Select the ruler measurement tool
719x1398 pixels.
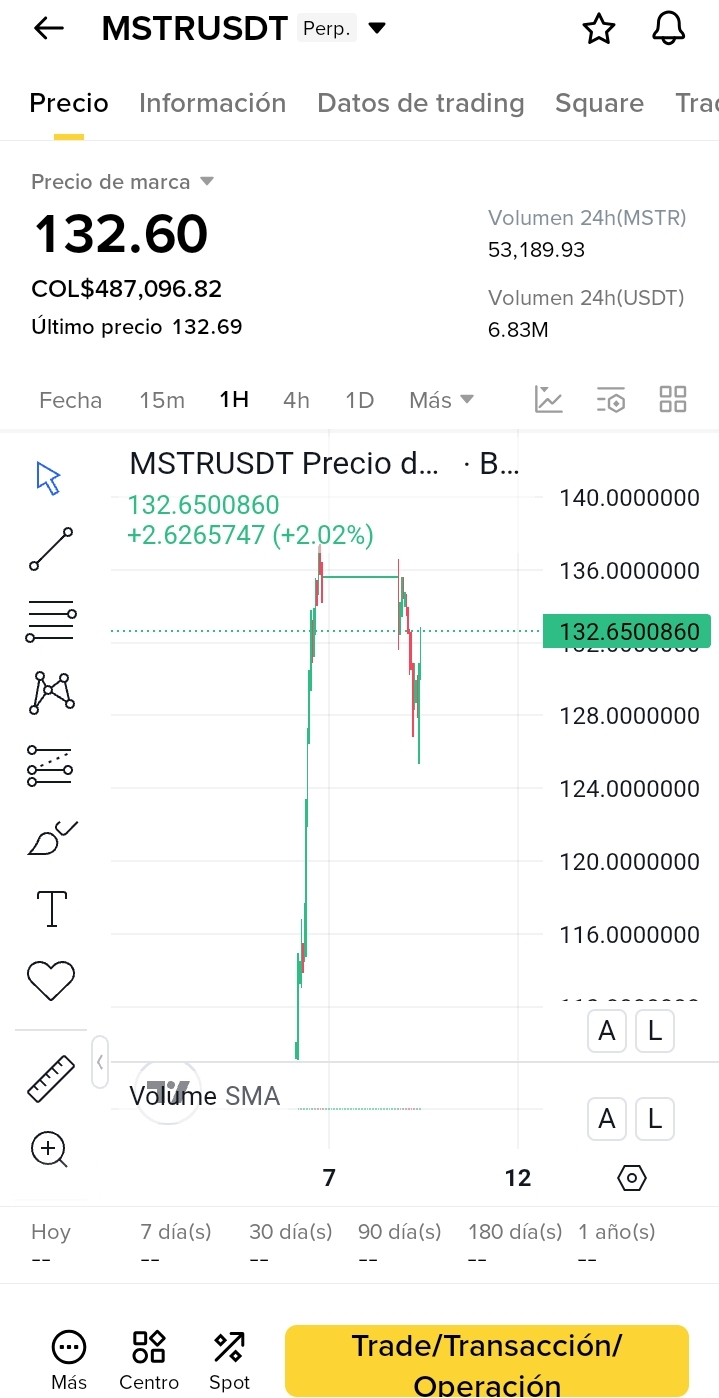[x=51, y=1079]
